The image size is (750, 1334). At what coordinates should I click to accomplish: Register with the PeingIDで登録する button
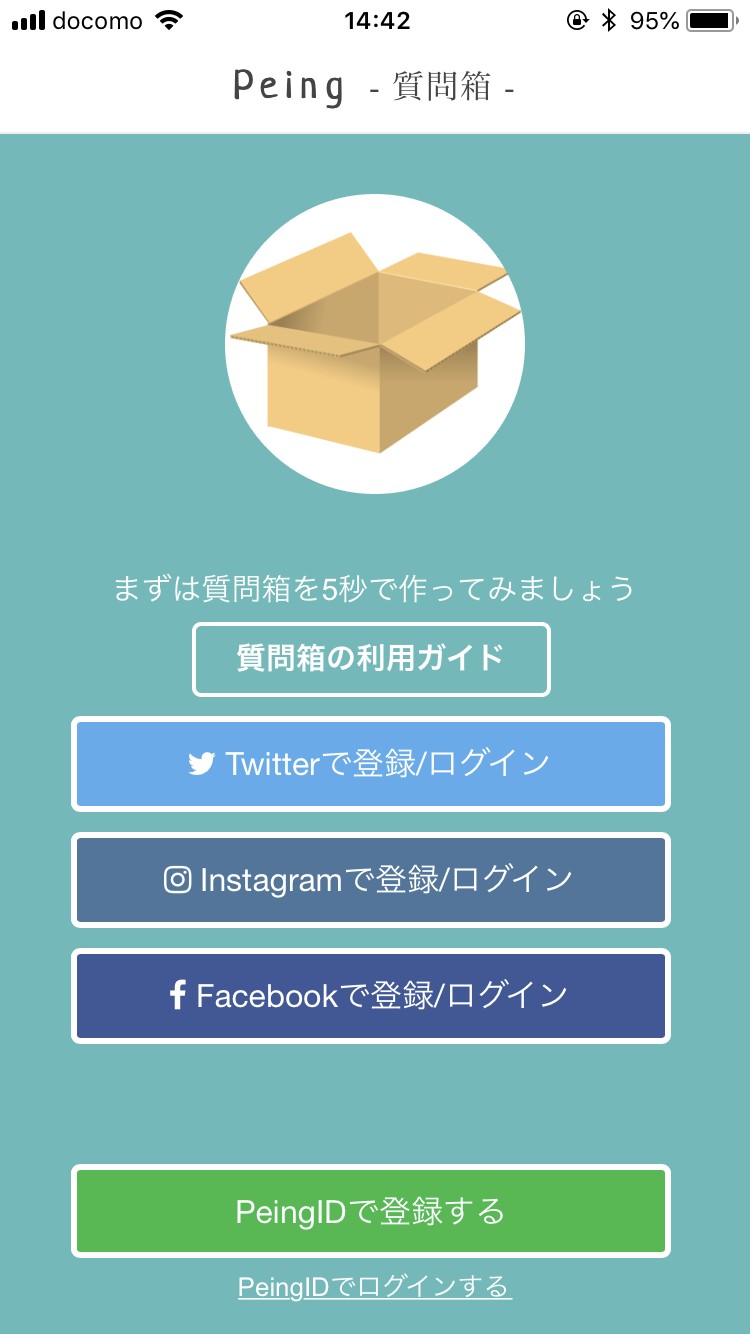point(371,1211)
